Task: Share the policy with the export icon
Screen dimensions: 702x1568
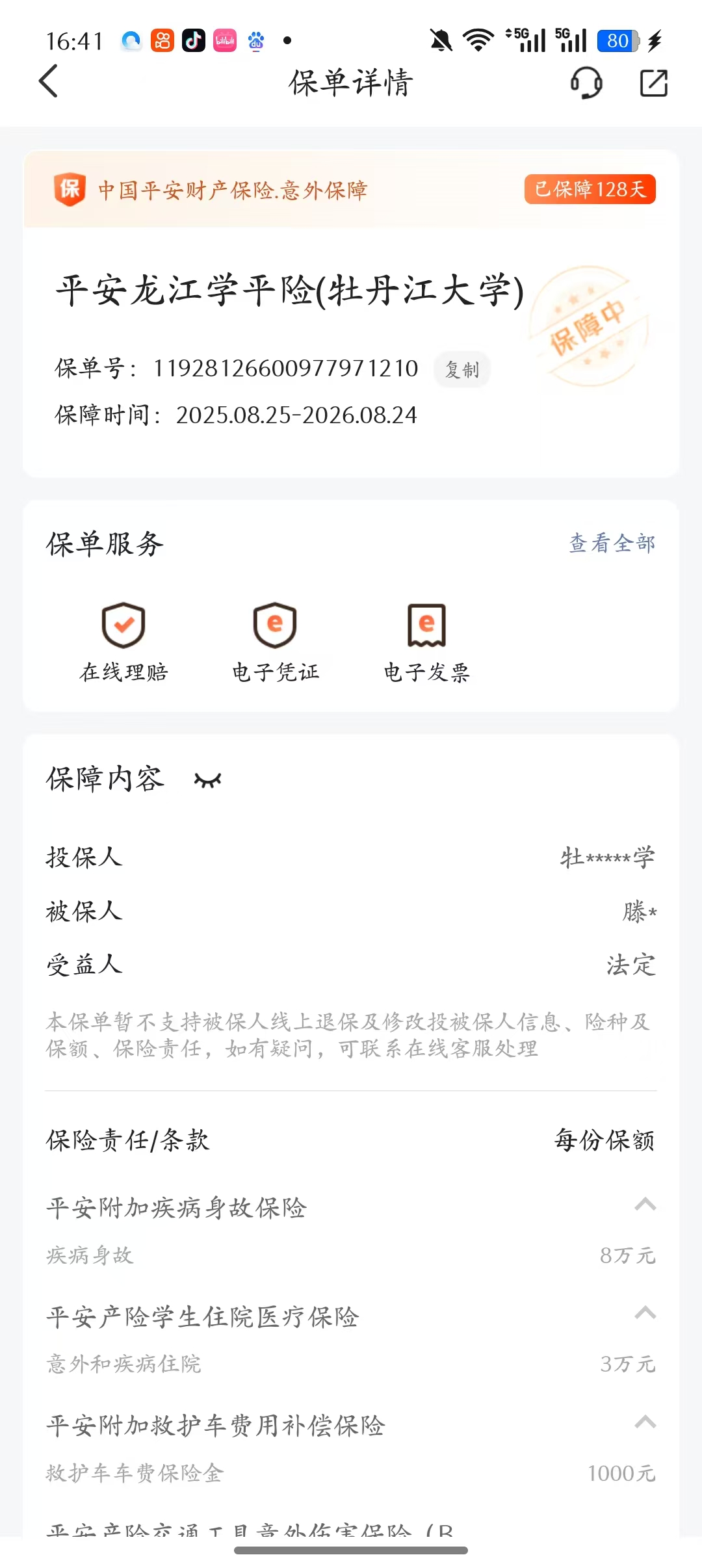Action: coord(653,83)
